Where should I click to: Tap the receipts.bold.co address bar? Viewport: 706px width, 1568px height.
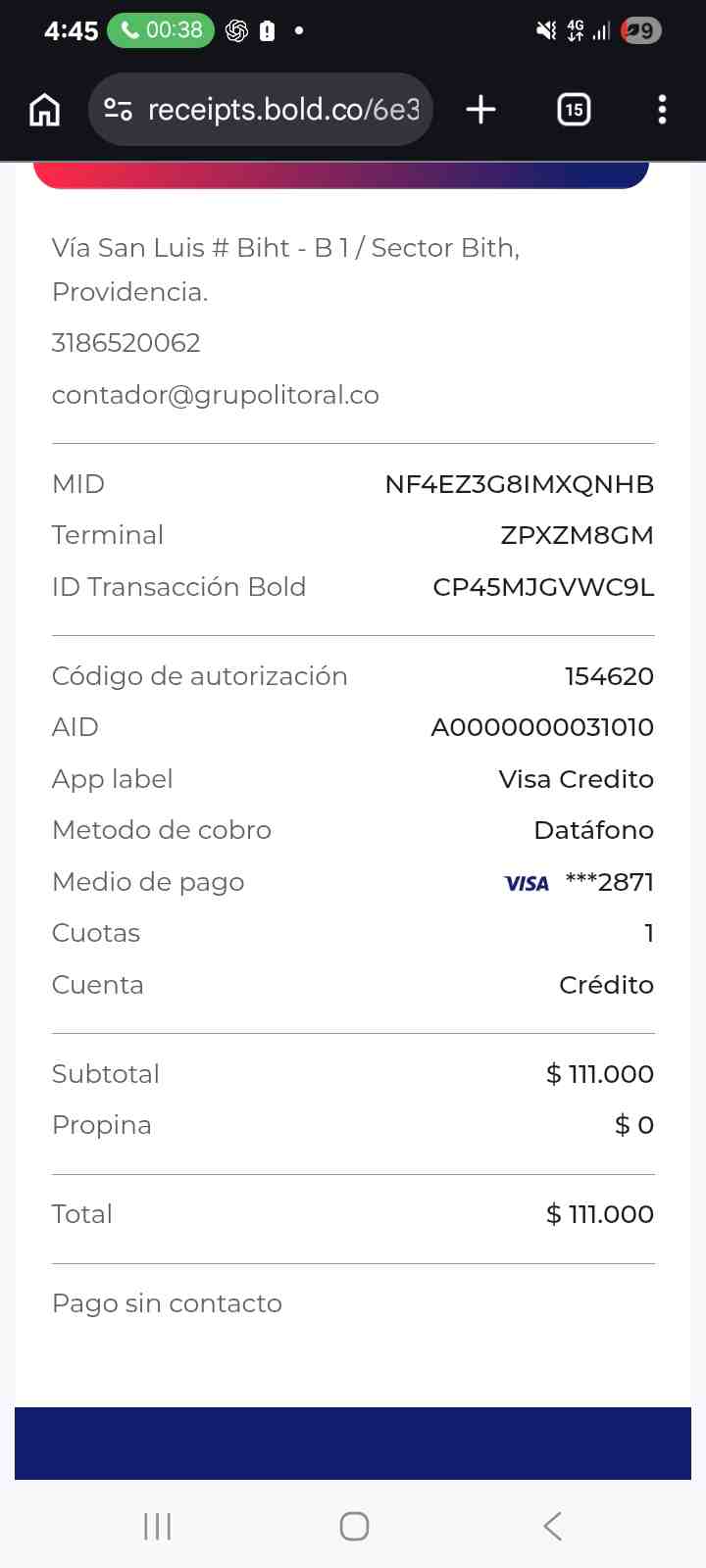[261, 110]
